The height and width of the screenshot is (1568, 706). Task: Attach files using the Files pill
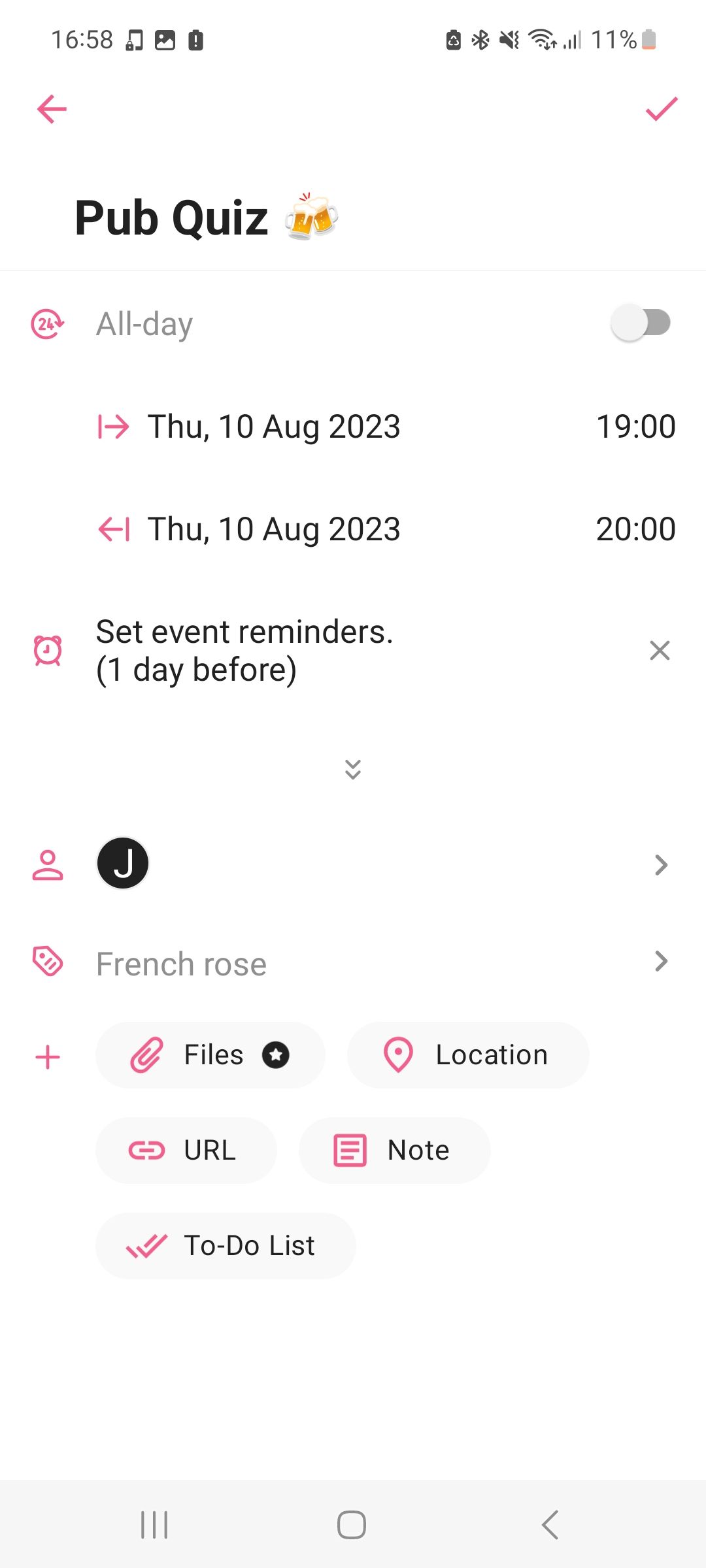click(210, 1054)
